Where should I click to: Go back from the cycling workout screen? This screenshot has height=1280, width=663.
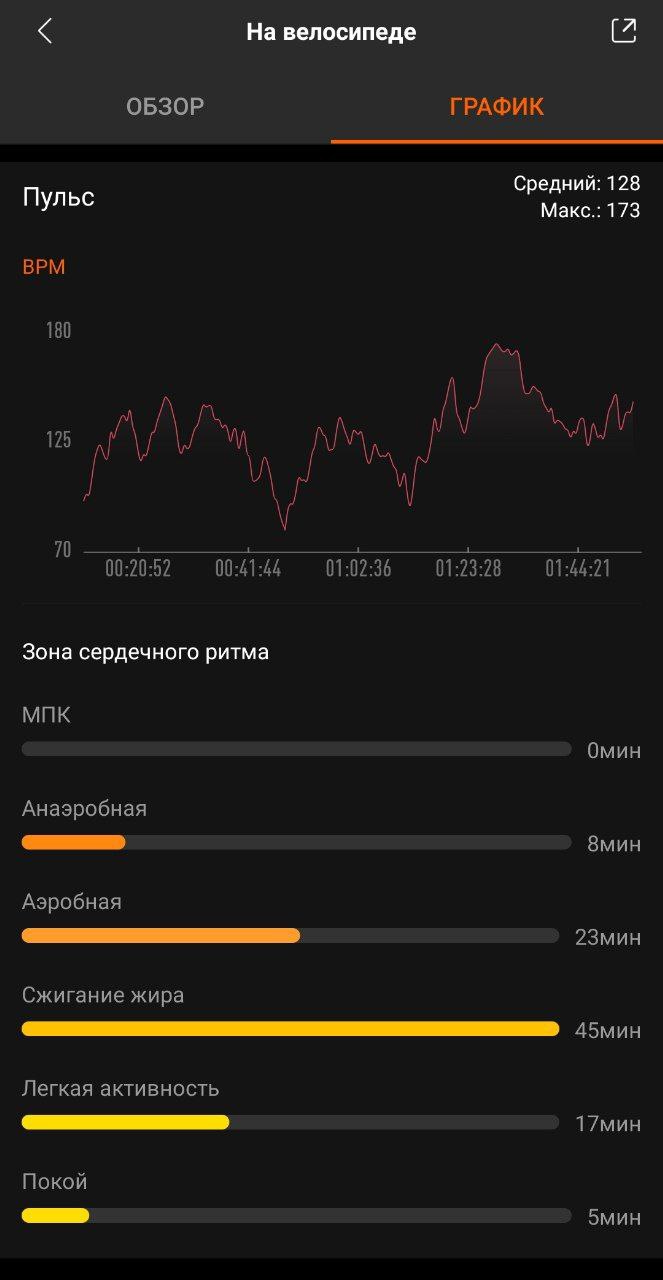[44, 31]
